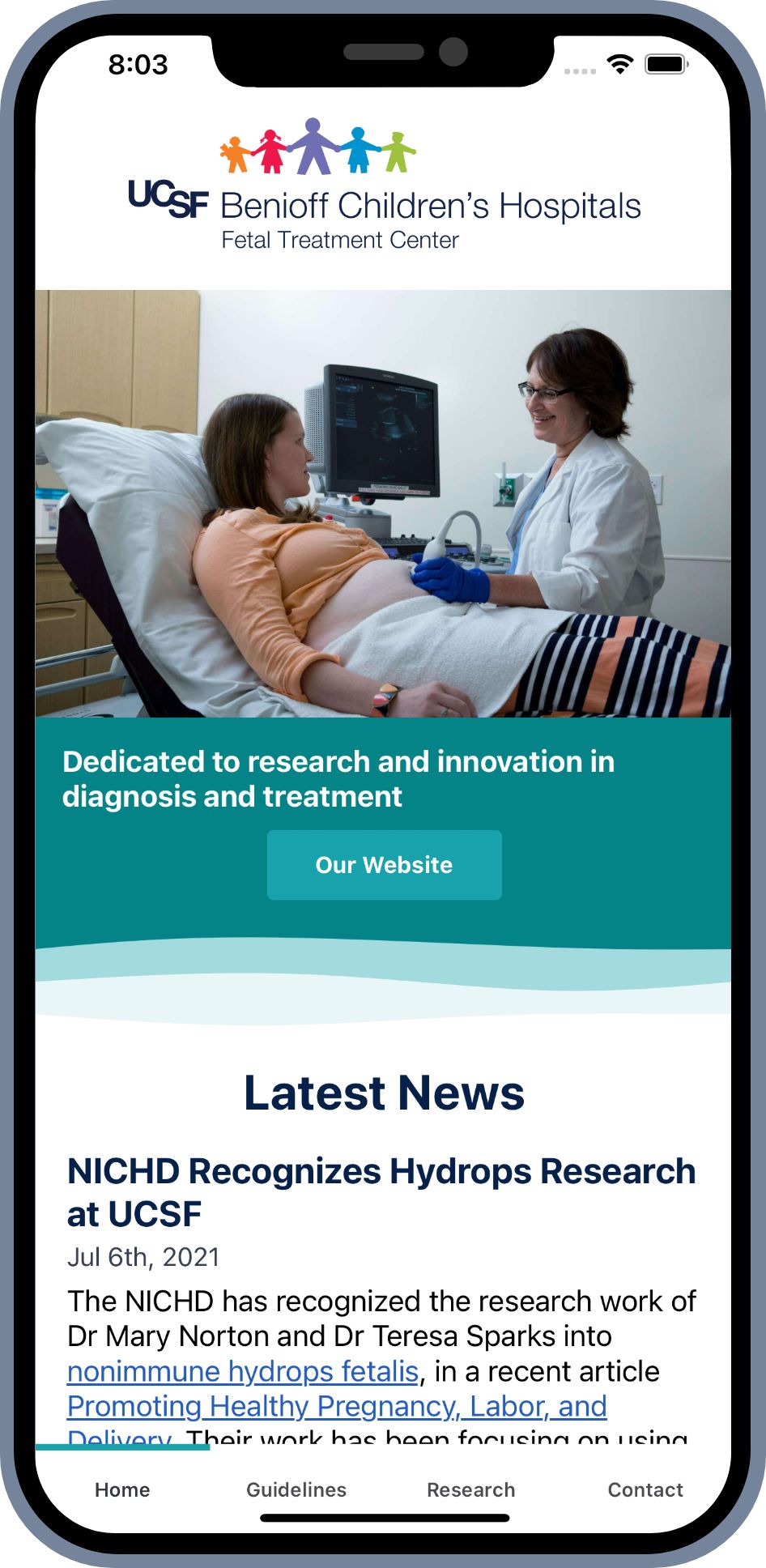Switch to the Research section
The height and width of the screenshot is (1568, 766).
click(471, 1490)
